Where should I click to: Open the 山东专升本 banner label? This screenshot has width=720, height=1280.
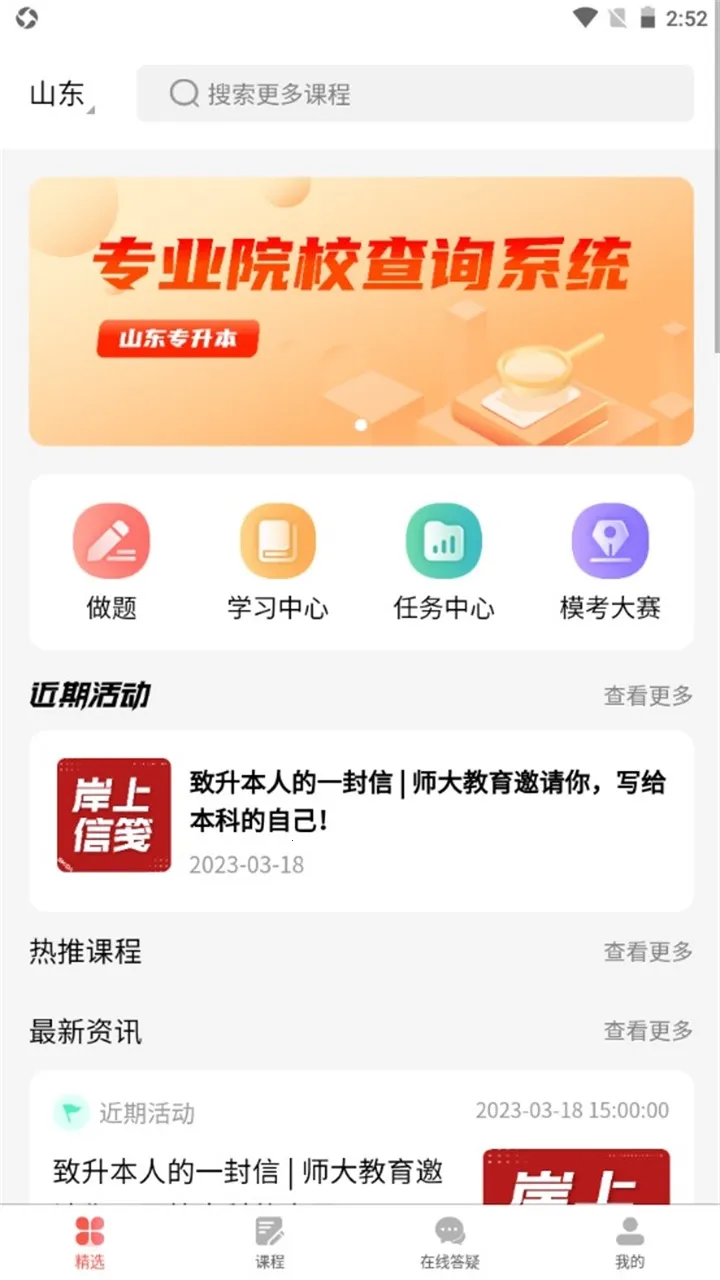[x=178, y=339]
